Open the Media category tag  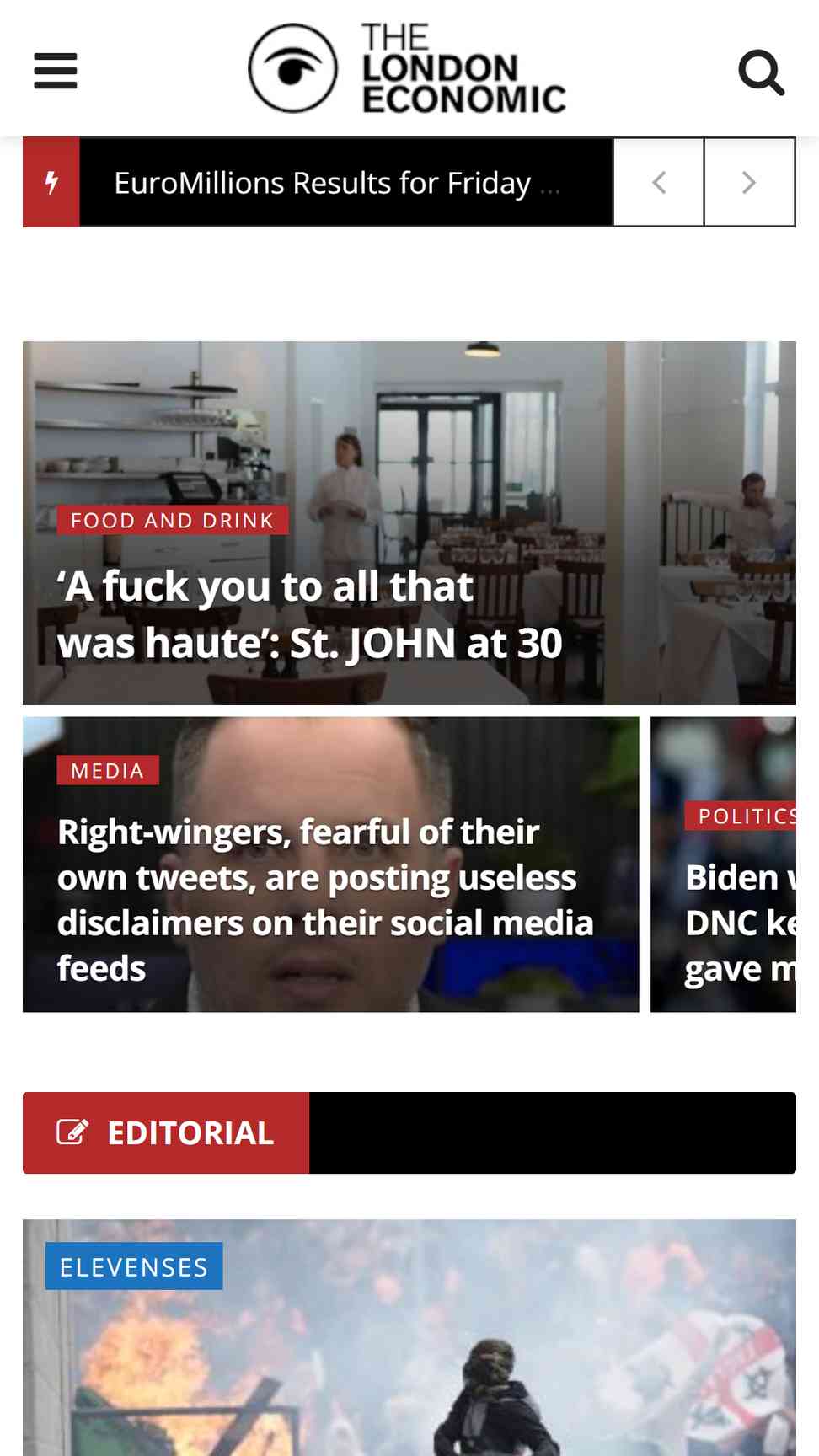click(108, 770)
